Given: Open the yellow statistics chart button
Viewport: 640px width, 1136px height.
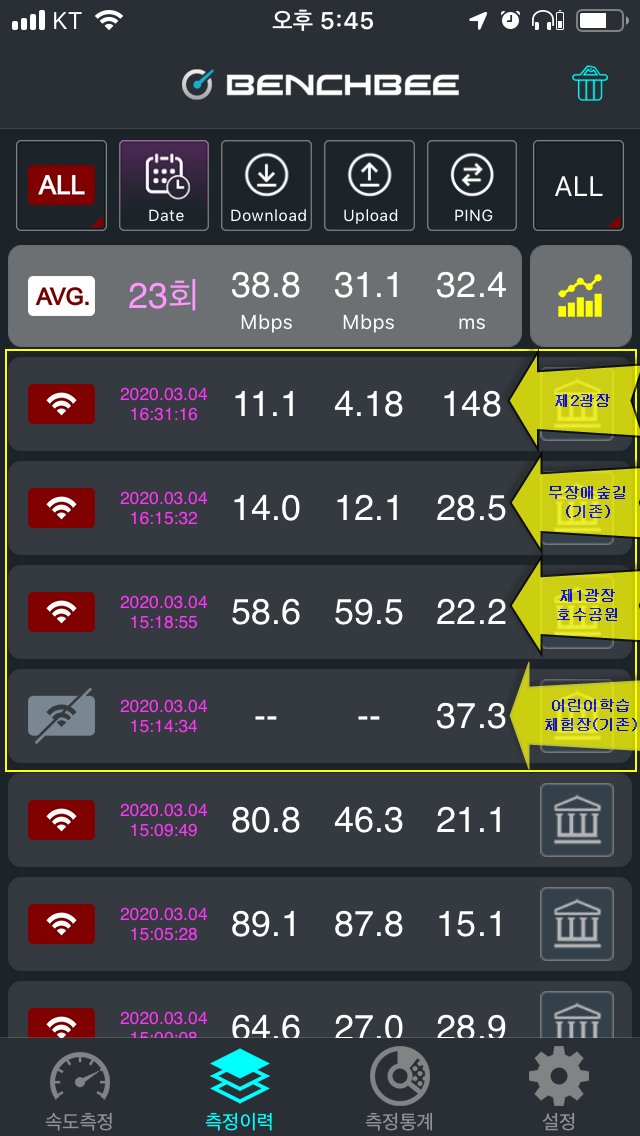Looking at the screenshot, I should (x=581, y=296).
